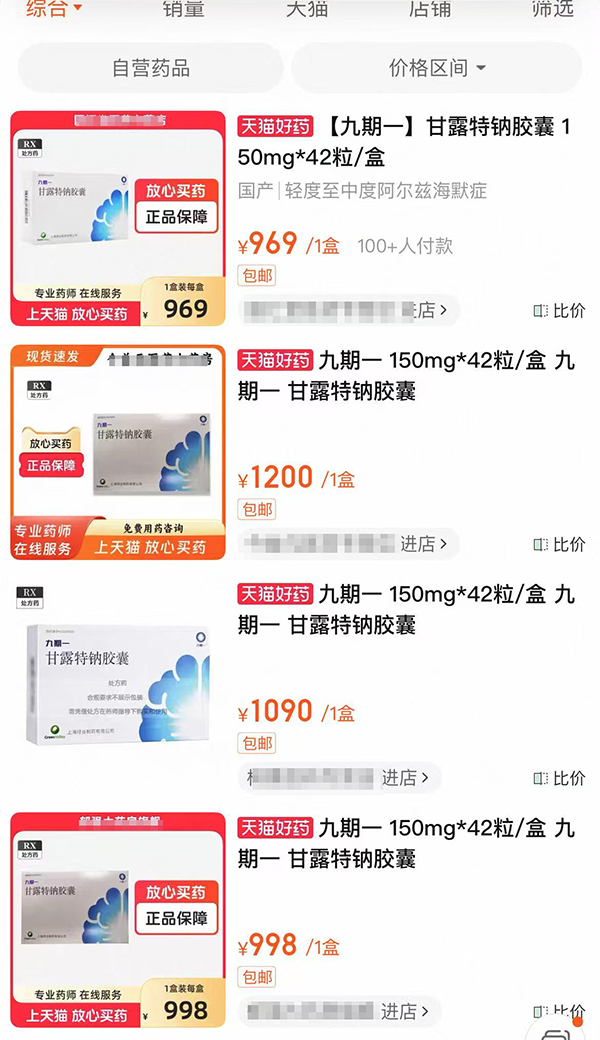Compare prices for the ¥1090 item
The width and height of the screenshot is (600, 1040).
[560, 778]
